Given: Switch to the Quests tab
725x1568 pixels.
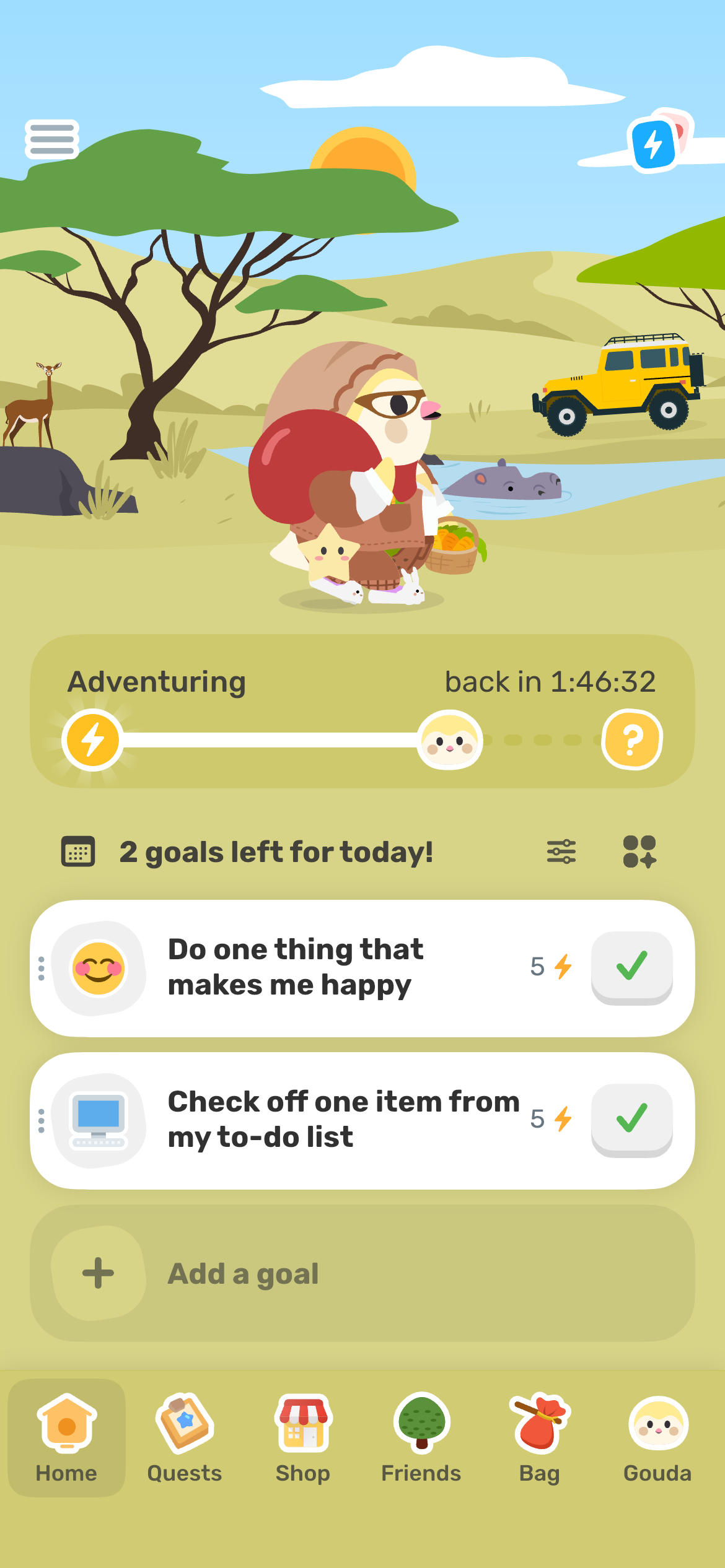Looking at the screenshot, I should 185,1438.
